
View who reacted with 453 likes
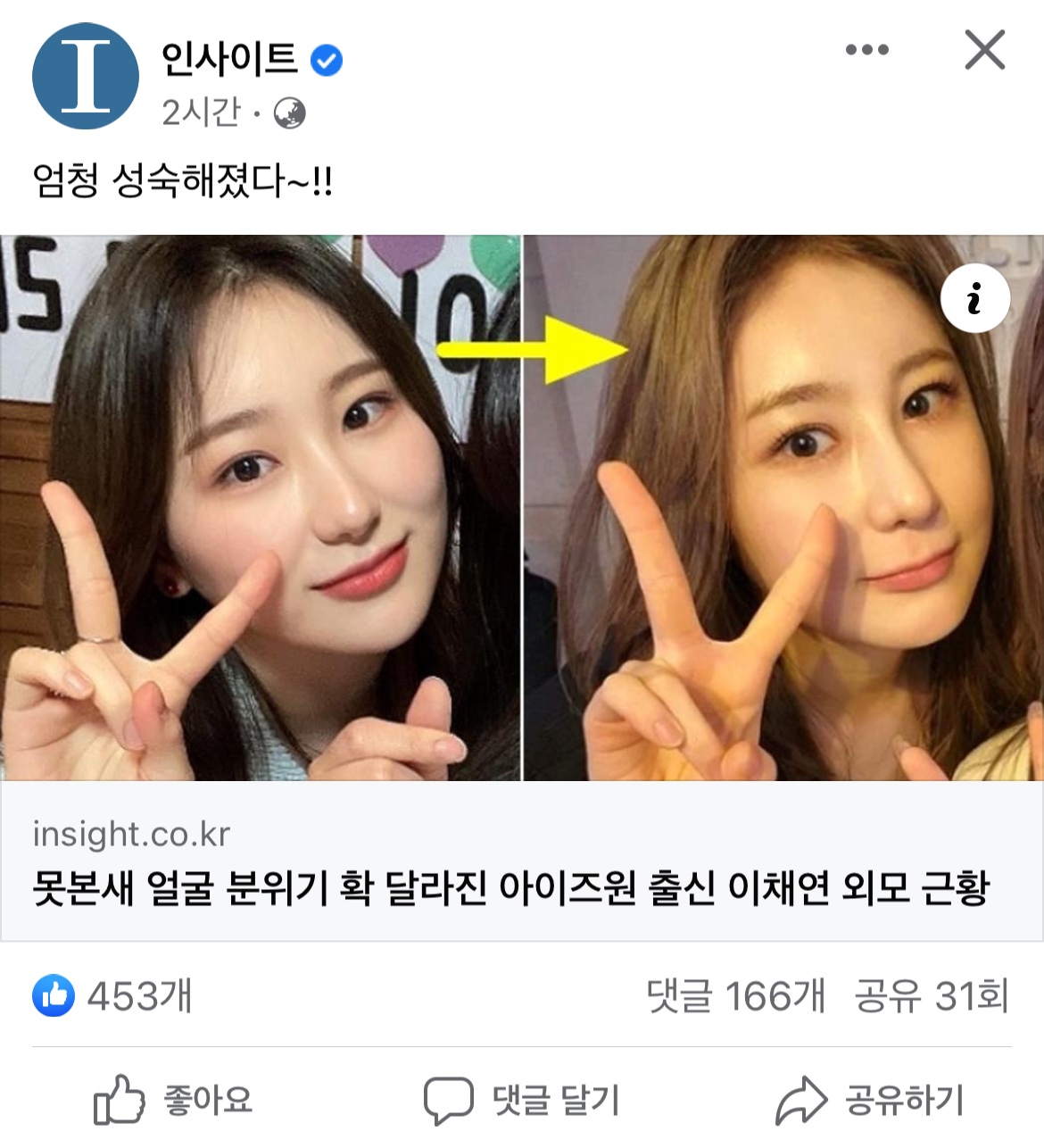(114, 996)
